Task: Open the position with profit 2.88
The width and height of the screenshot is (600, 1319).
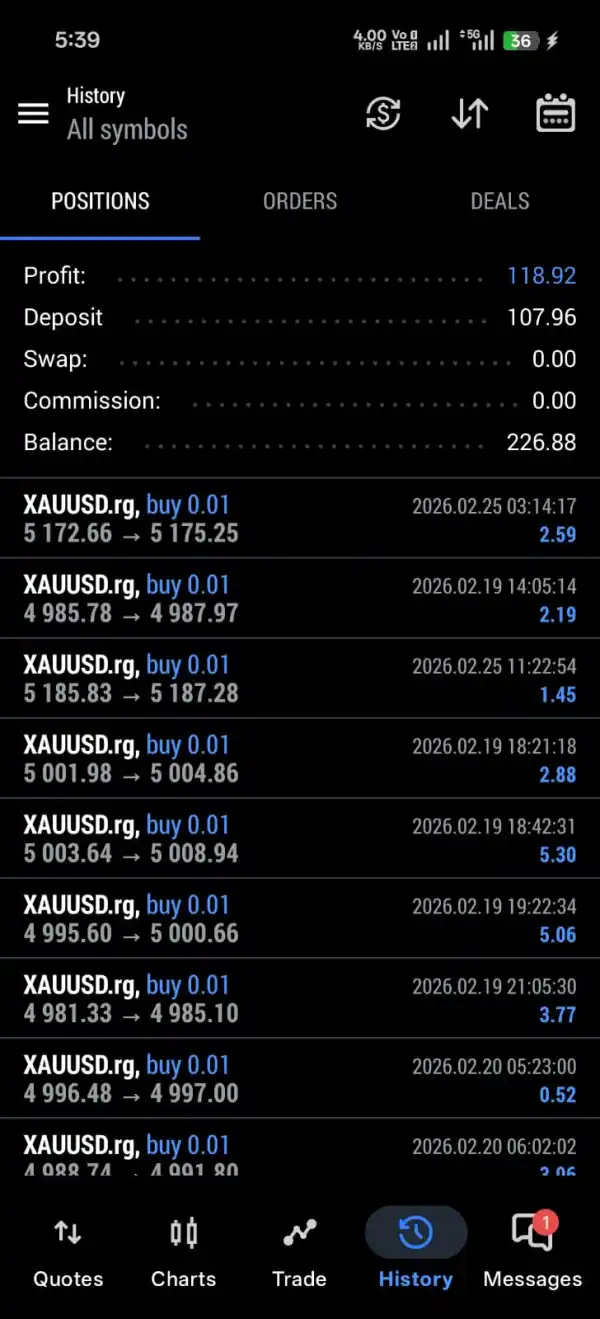Action: (x=300, y=759)
